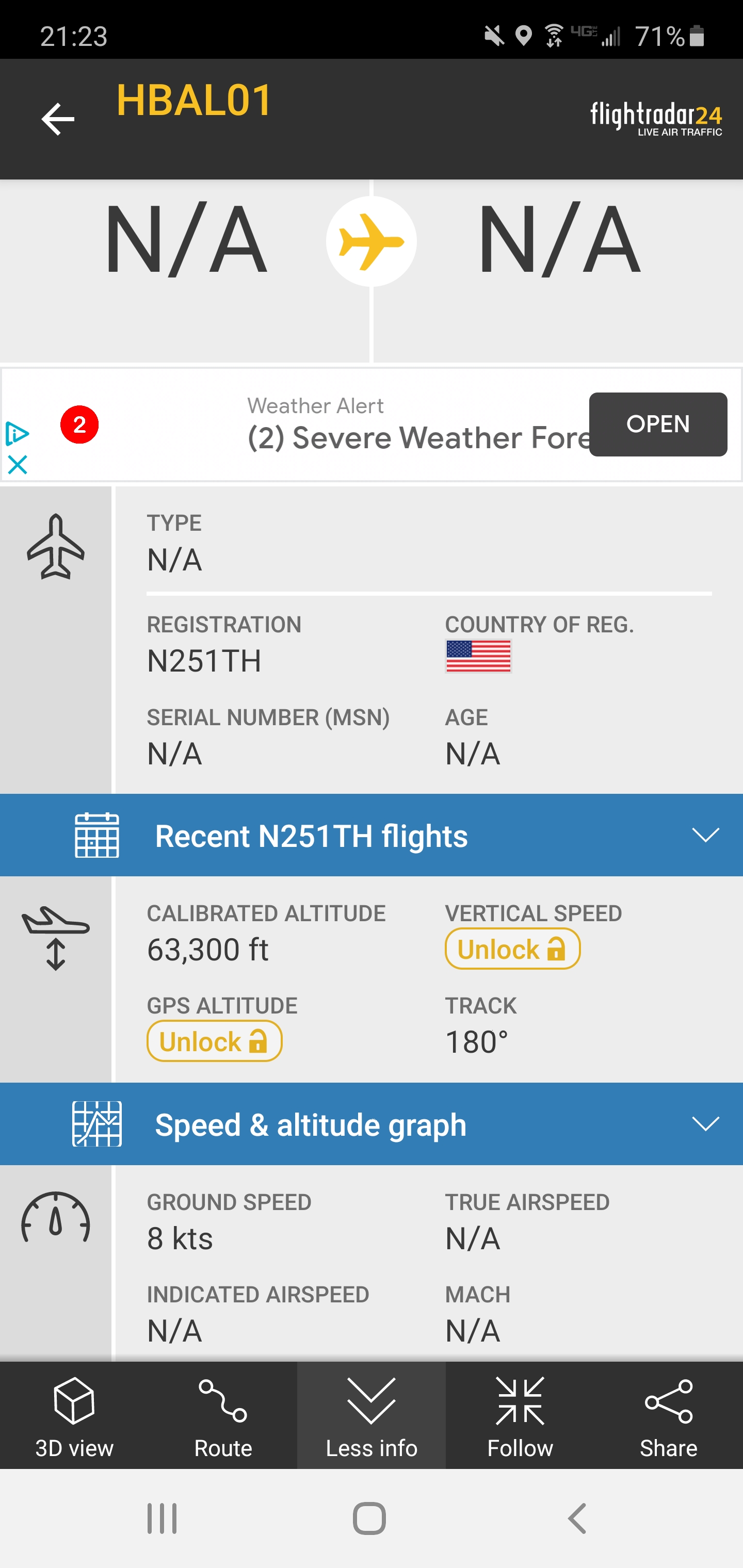Viewport: 743px width, 1568px height.
Task: Show the flight Route
Action: pyautogui.click(x=223, y=1416)
